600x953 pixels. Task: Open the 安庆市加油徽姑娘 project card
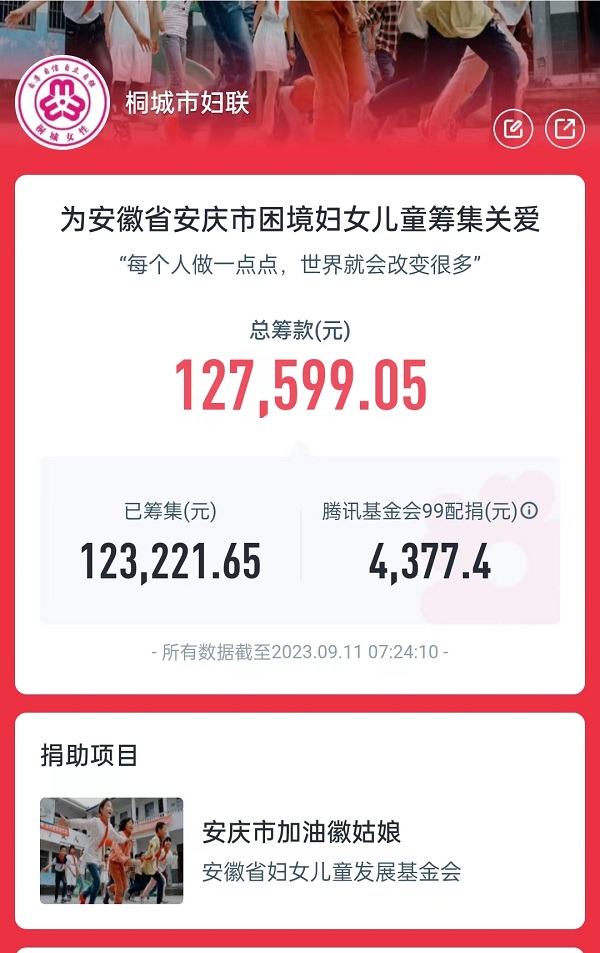coord(300,850)
